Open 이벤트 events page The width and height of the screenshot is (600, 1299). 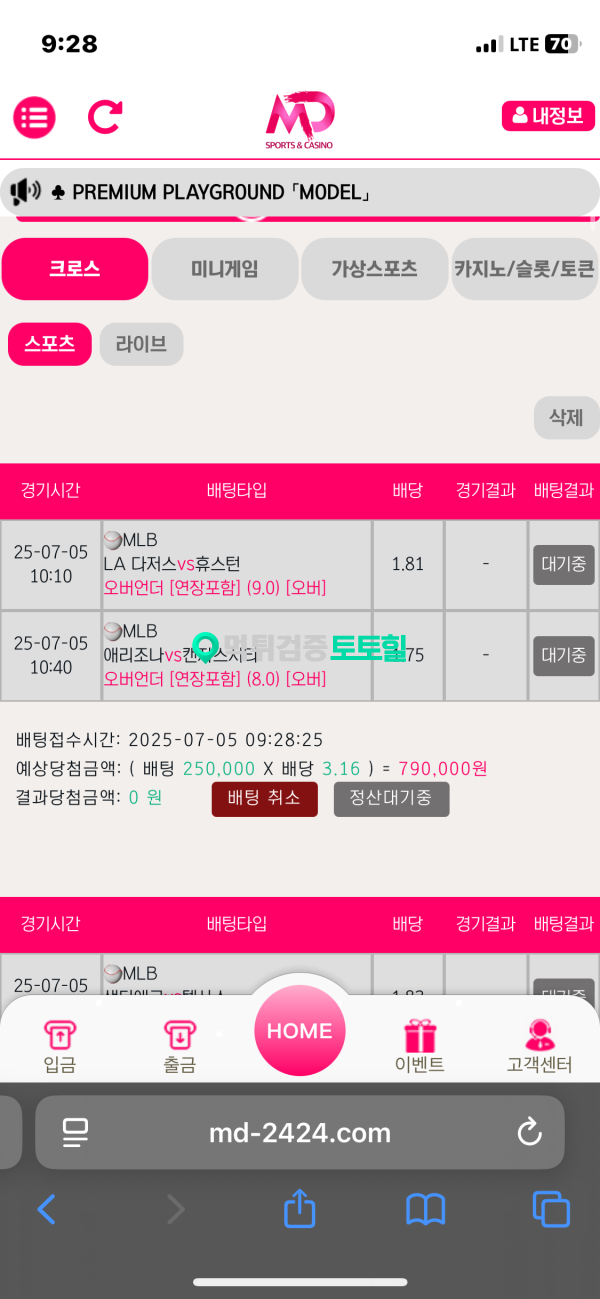click(x=420, y=1046)
